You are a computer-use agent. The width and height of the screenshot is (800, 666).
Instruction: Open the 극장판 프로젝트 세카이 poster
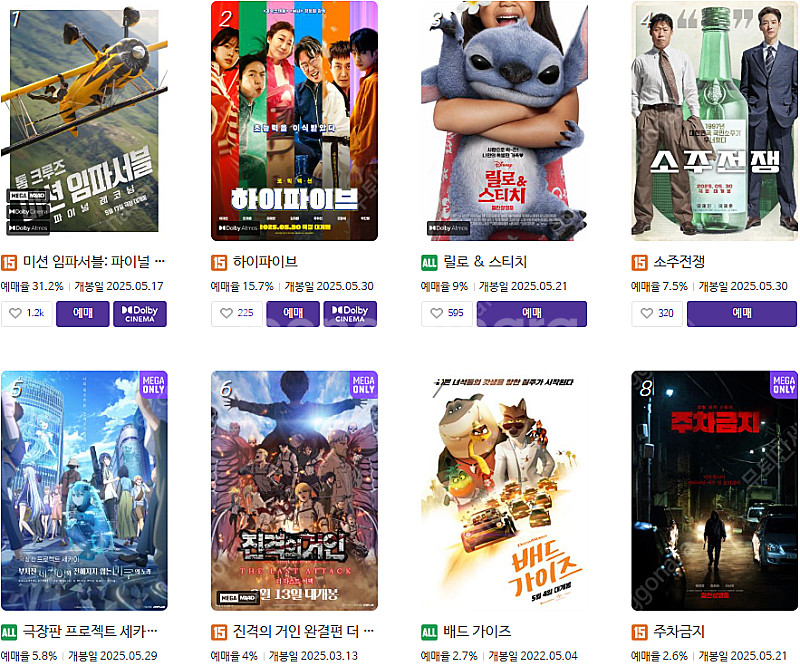(84, 490)
